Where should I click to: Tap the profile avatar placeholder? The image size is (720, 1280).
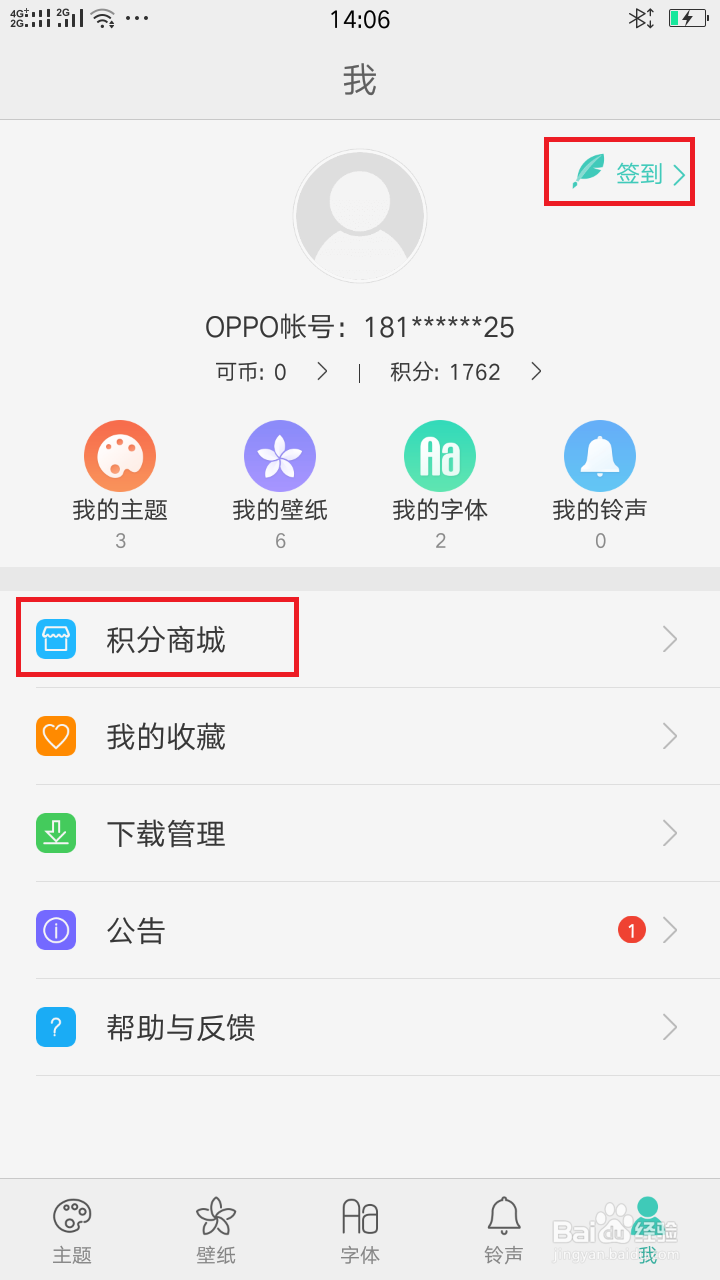[x=360, y=215]
